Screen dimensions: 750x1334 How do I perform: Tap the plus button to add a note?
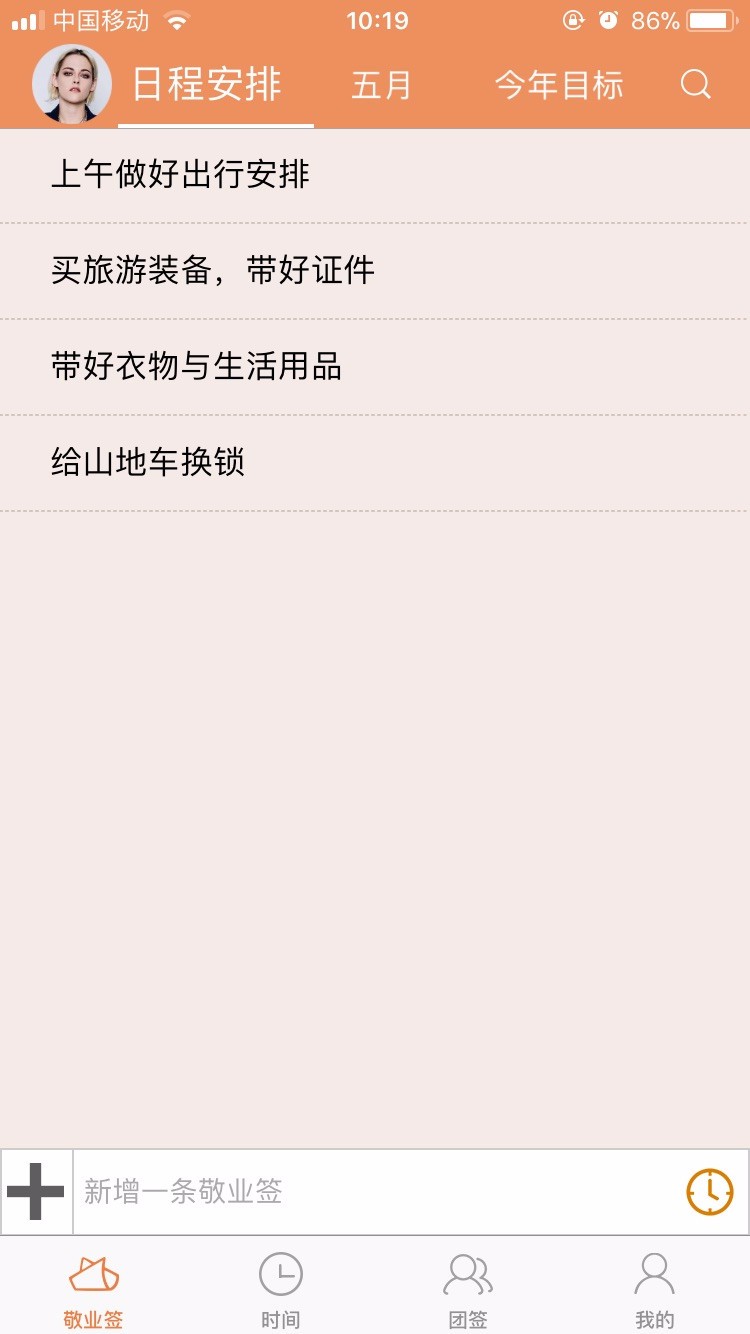click(x=36, y=1191)
